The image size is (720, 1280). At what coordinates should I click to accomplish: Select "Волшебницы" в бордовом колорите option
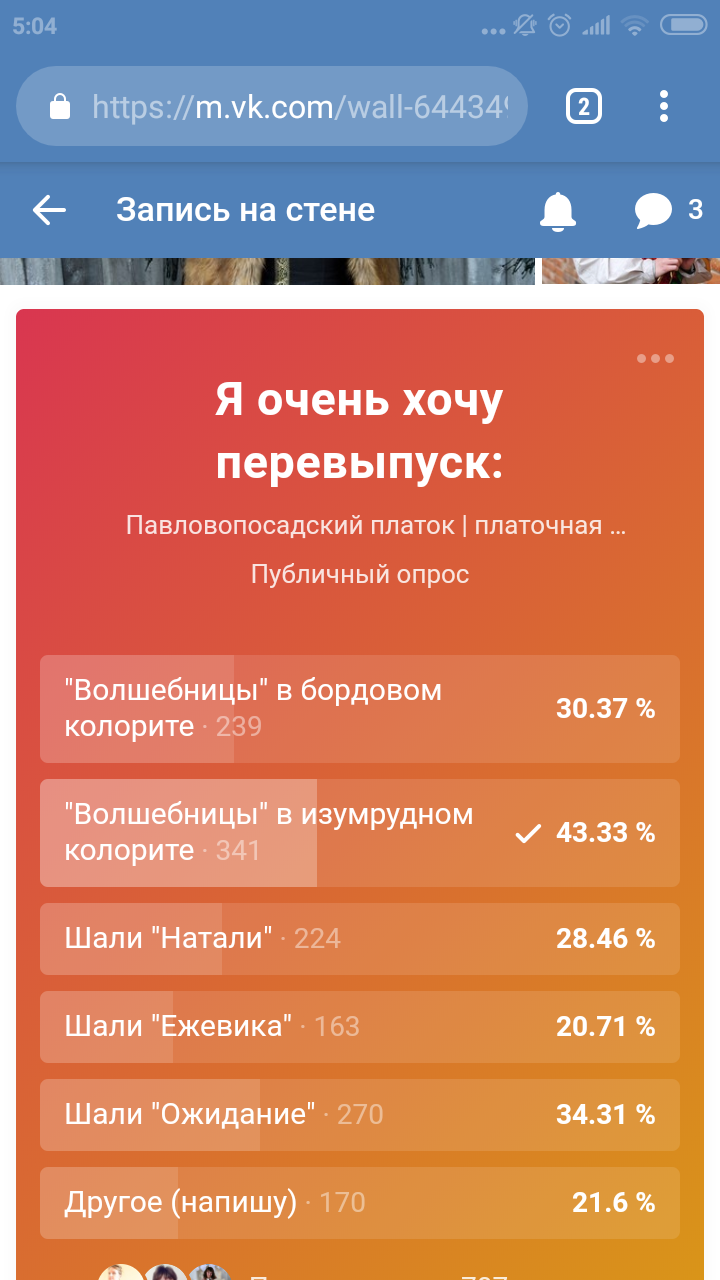coord(360,709)
